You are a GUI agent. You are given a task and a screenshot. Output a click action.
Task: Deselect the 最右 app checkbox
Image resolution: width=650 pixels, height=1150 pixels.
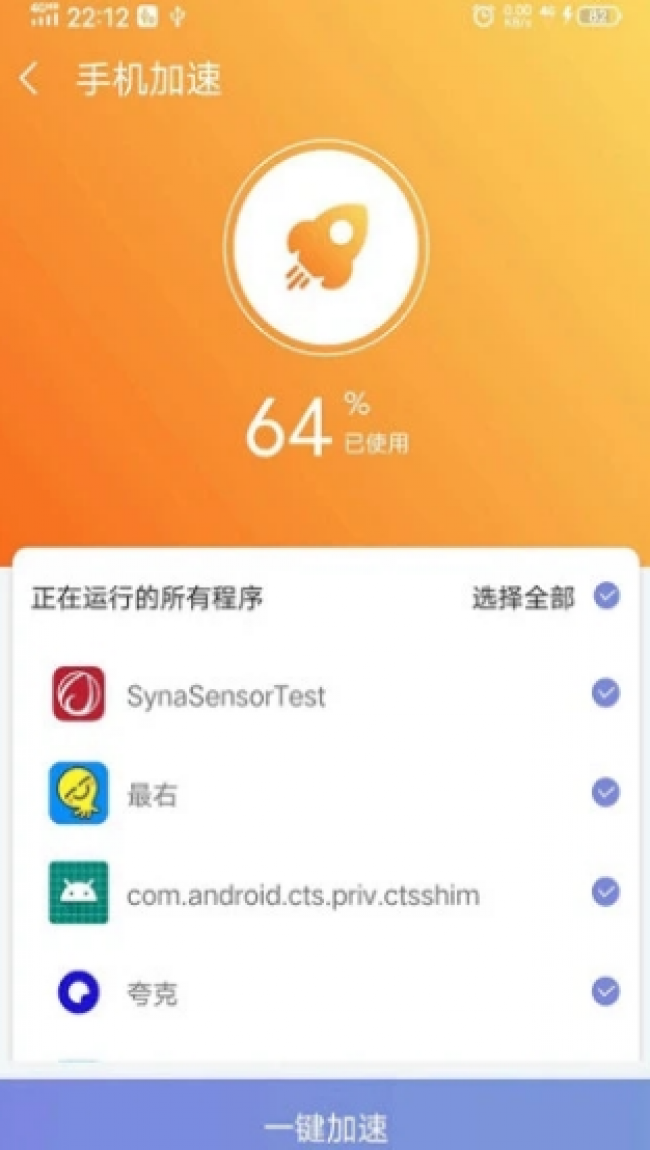pos(606,793)
